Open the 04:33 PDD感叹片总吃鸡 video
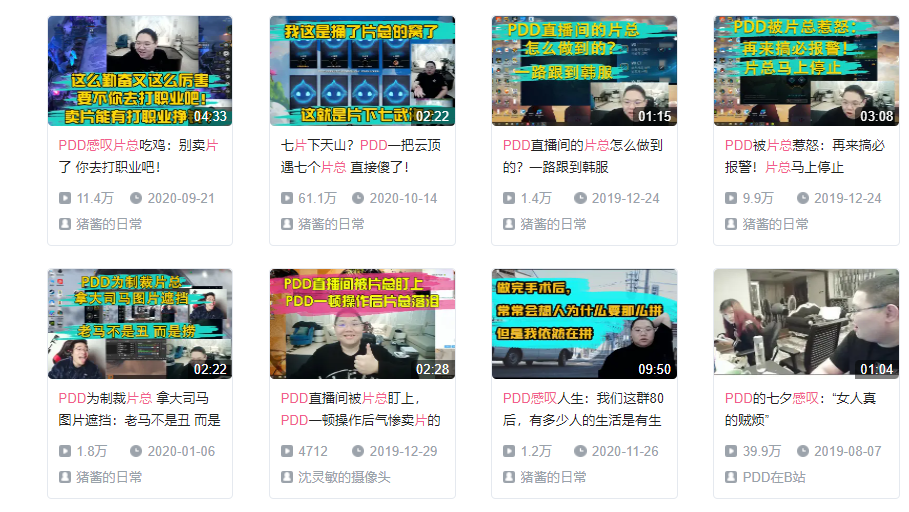 pos(139,70)
